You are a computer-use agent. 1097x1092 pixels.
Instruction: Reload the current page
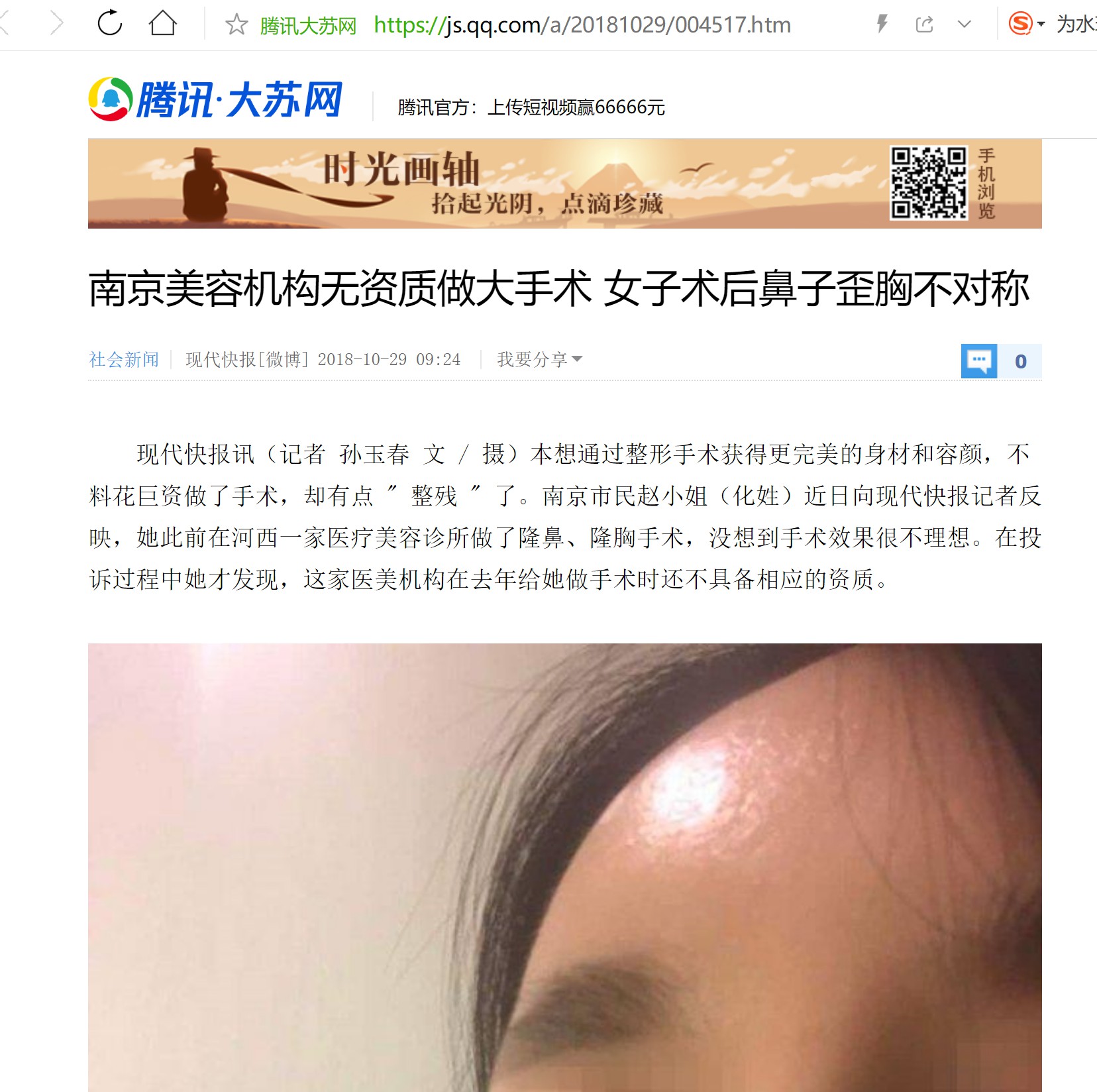click(x=110, y=23)
